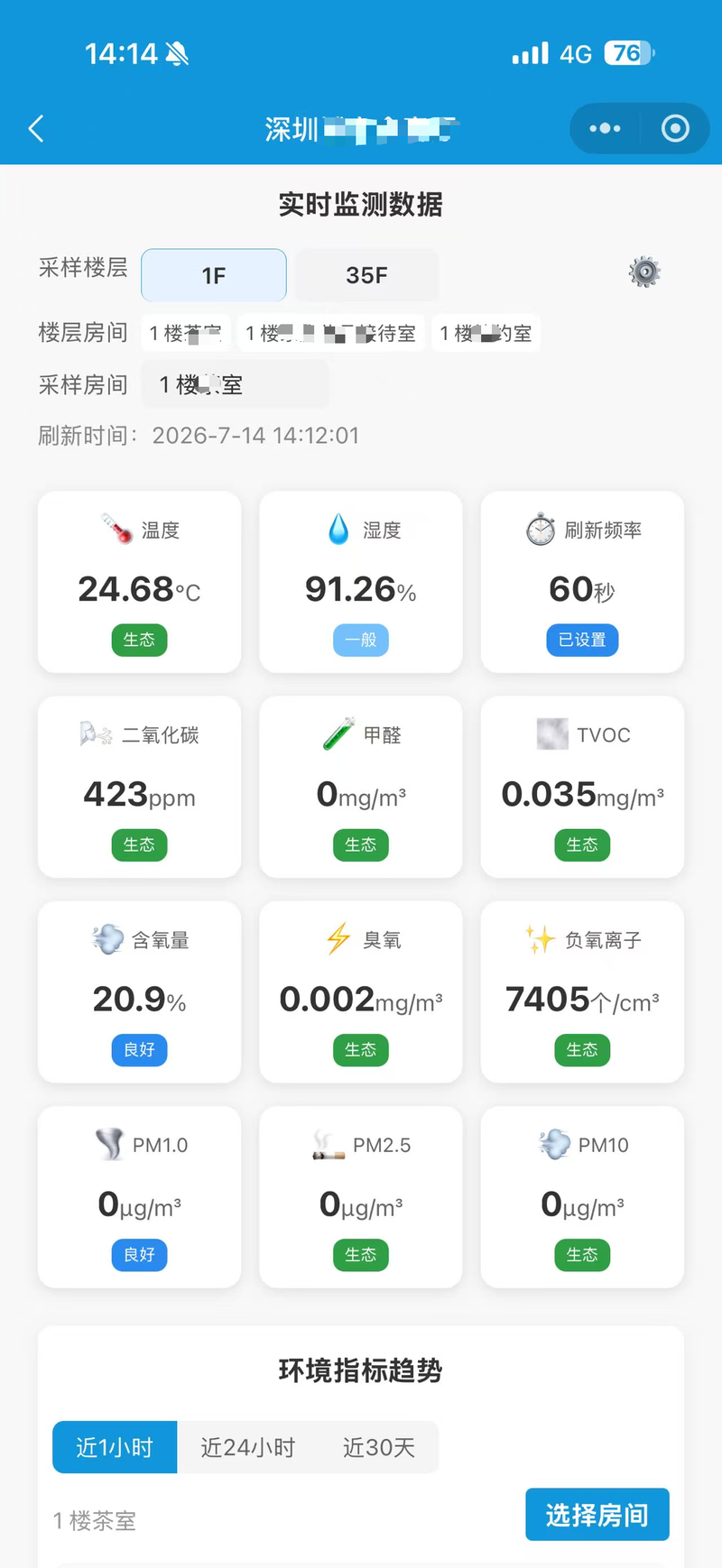Tap the 已设置 refresh rate badge
The width and height of the screenshot is (722, 1568).
coord(582,640)
